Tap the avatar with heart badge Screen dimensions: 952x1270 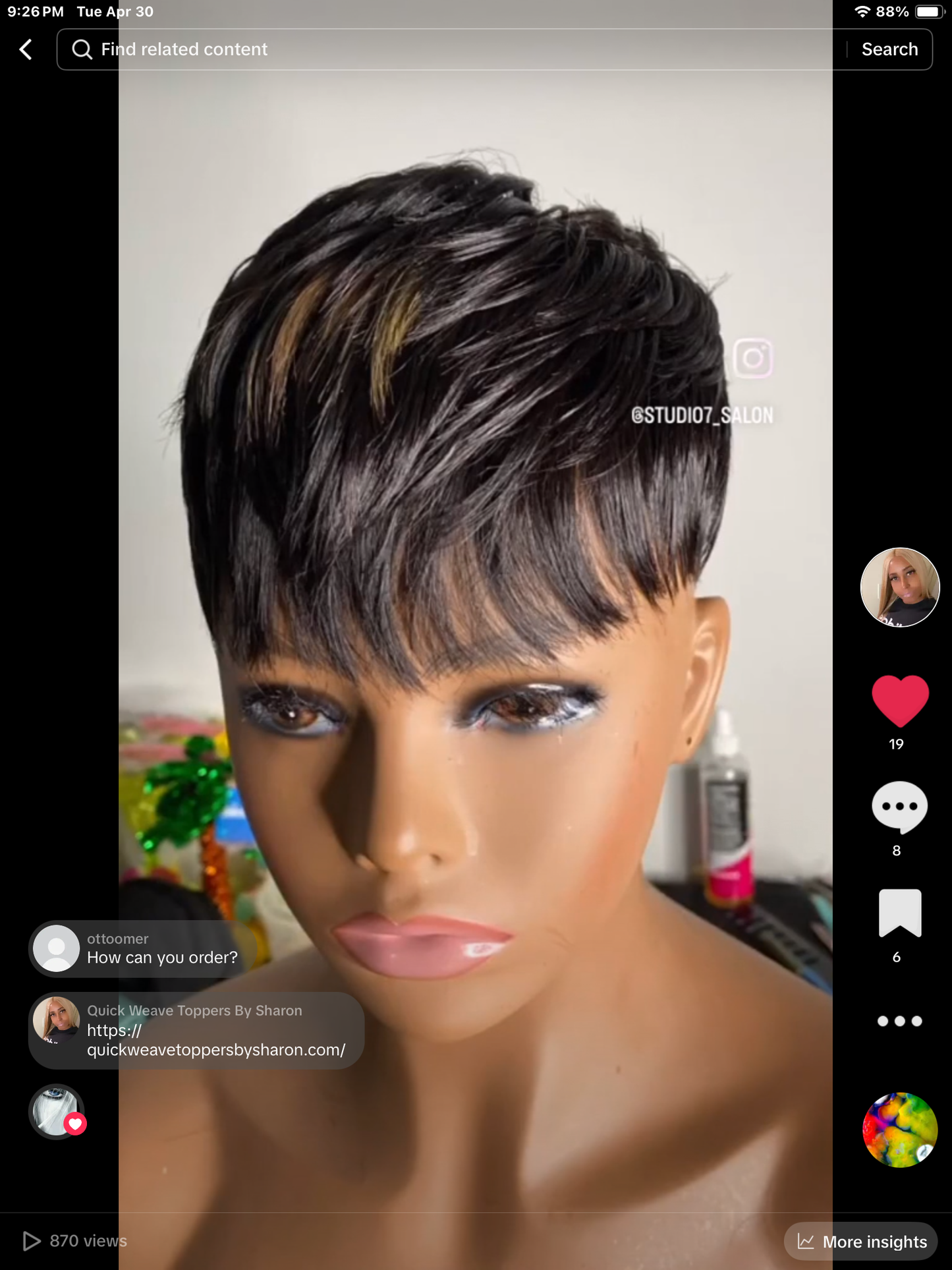pyautogui.click(x=57, y=1112)
